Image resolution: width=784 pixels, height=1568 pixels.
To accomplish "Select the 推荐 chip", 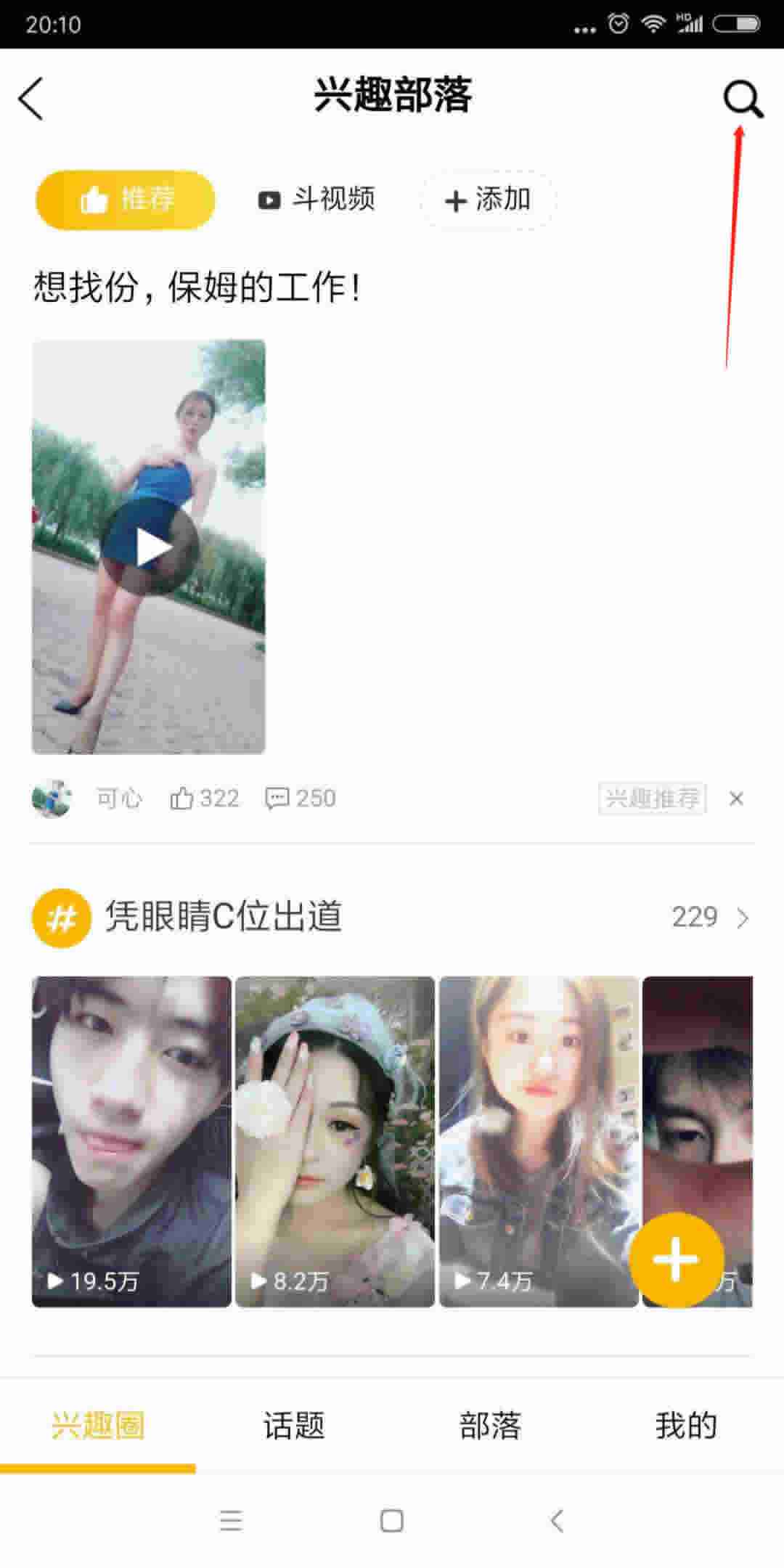I will coord(126,200).
